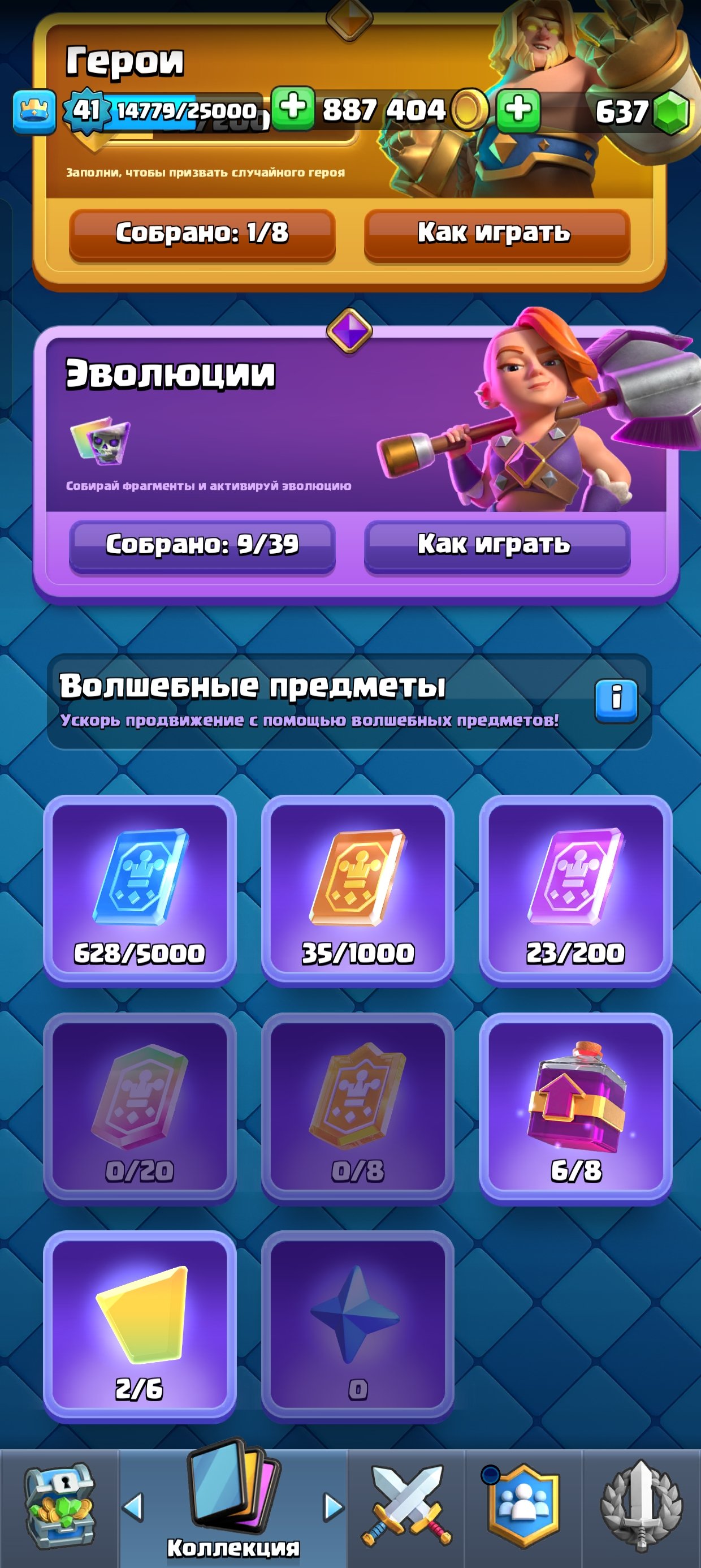This screenshot has width=701, height=1568.
Task: Select the blue star item with 0
Action: click(x=358, y=1326)
